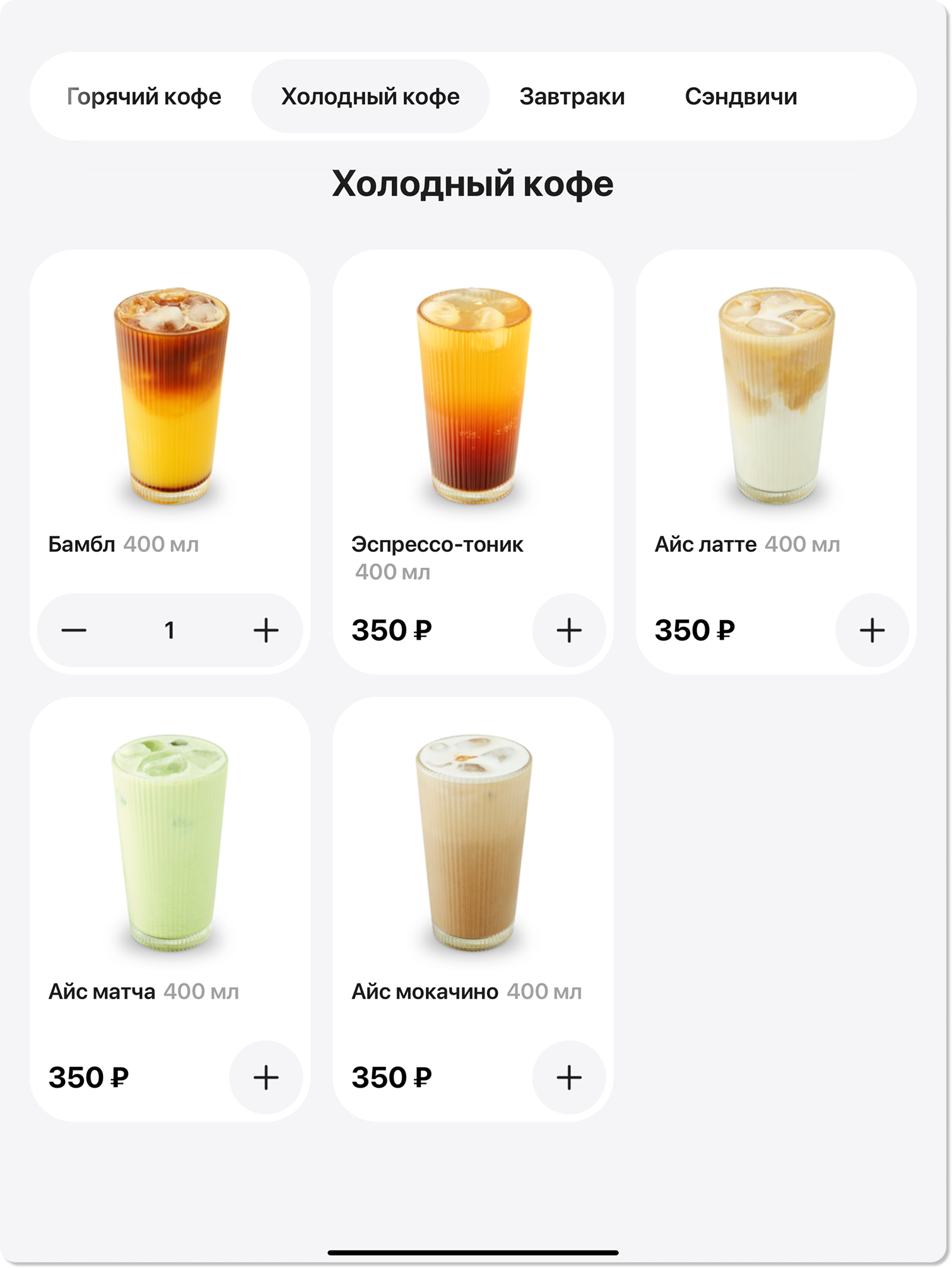Viewport: 952px width, 1268px height.
Task: Open the Айс латте product card
Action: [x=776, y=397]
